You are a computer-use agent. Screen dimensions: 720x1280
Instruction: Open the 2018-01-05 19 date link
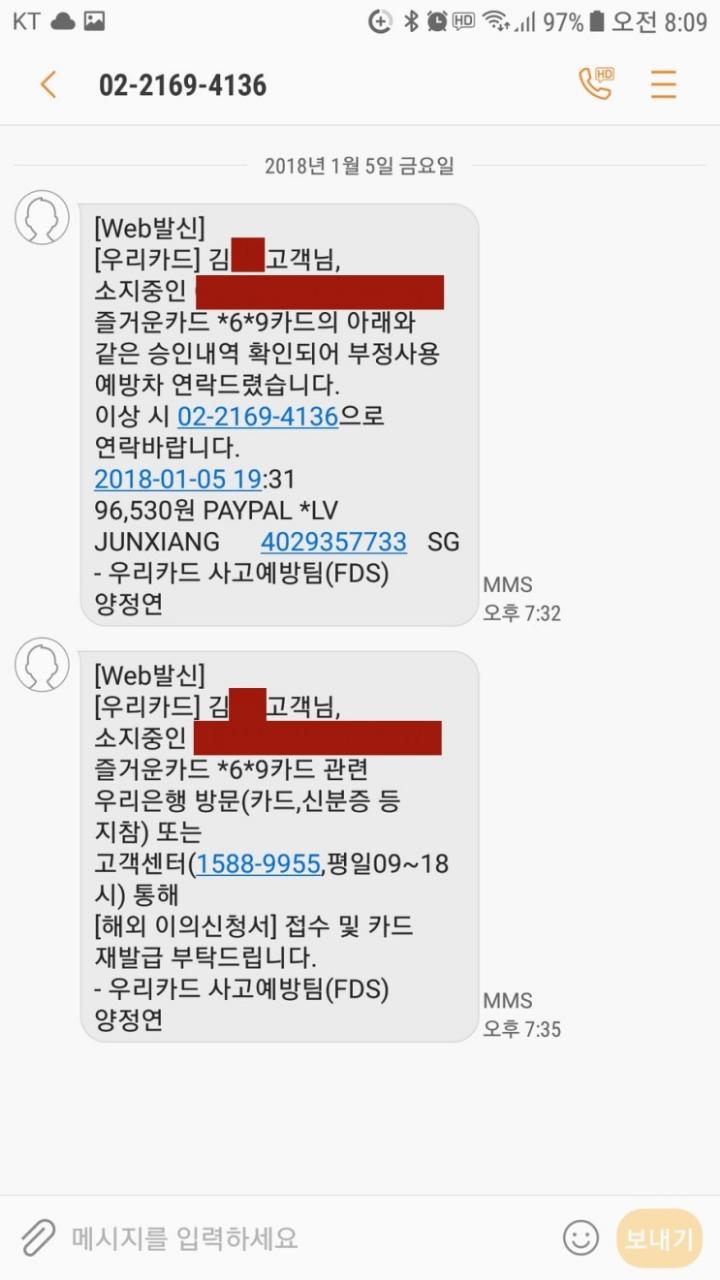coord(178,479)
